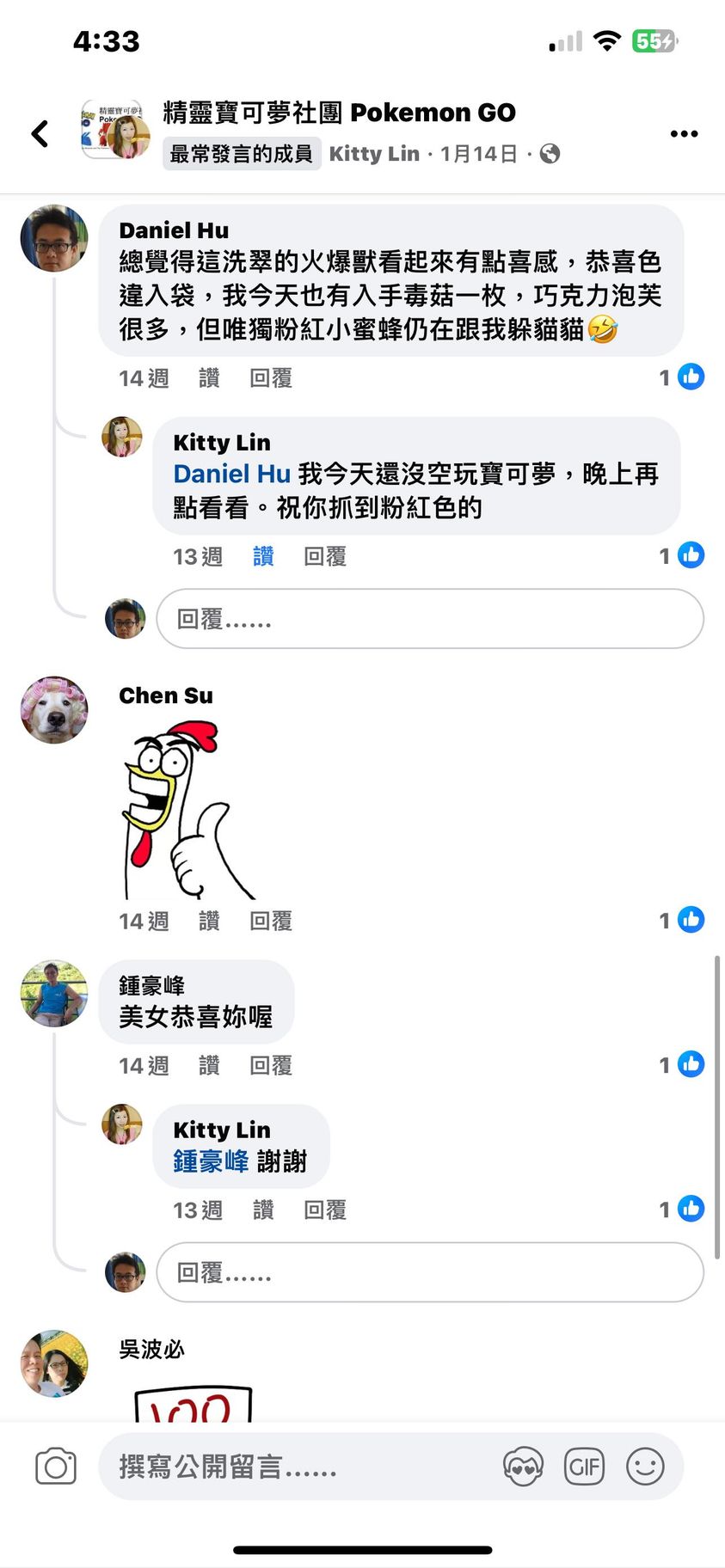Like Daniel Hu's comment
Screen dimensions: 725x1568
pos(209,378)
